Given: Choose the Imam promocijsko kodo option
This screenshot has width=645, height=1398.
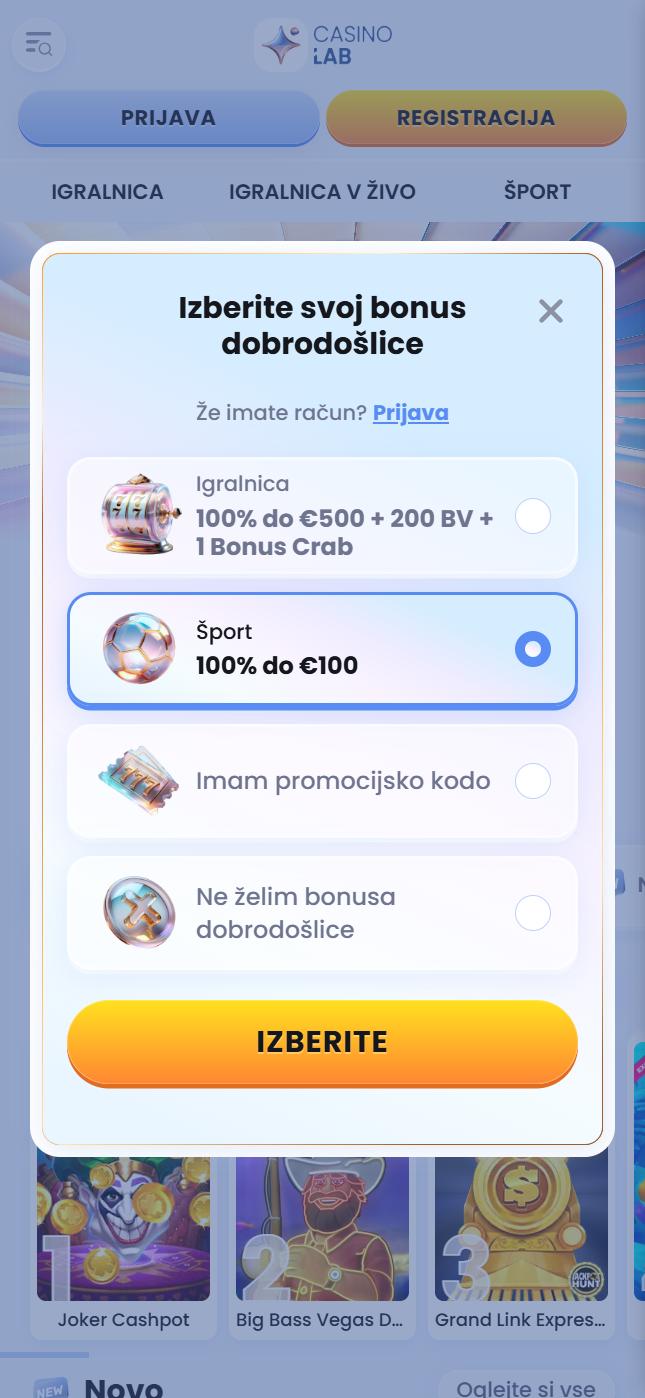Looking at the screenshot, I should pos(322,781).
